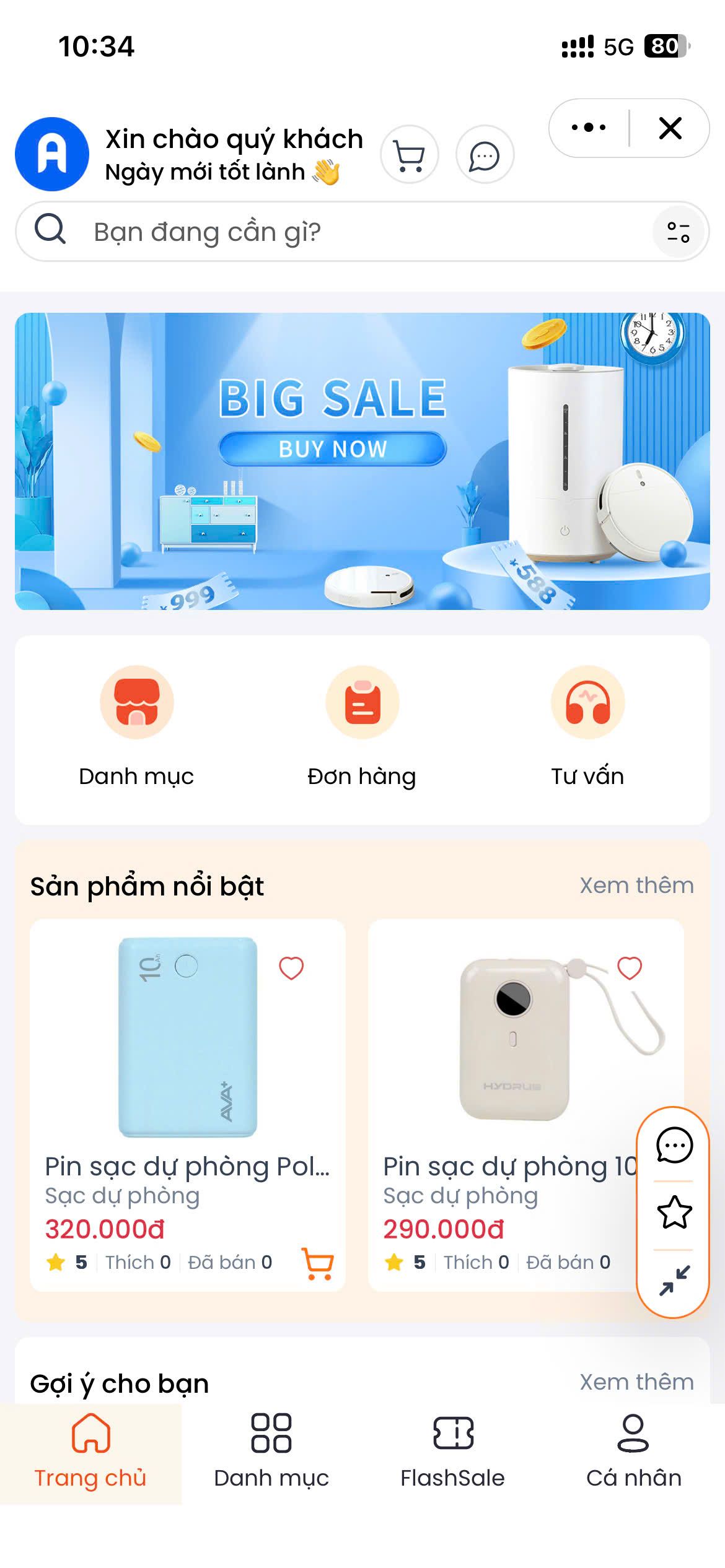View more under Sản phẩm nổi bật
This screenshot has width=725, height=1568.
click(x=636, y=886)
